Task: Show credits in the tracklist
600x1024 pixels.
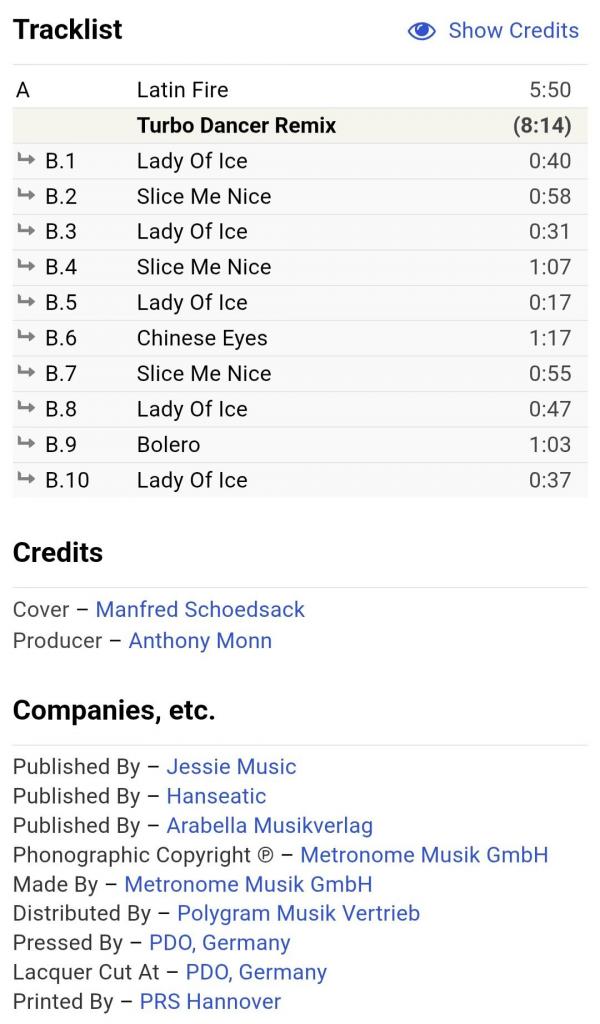Action: (494, 31)
